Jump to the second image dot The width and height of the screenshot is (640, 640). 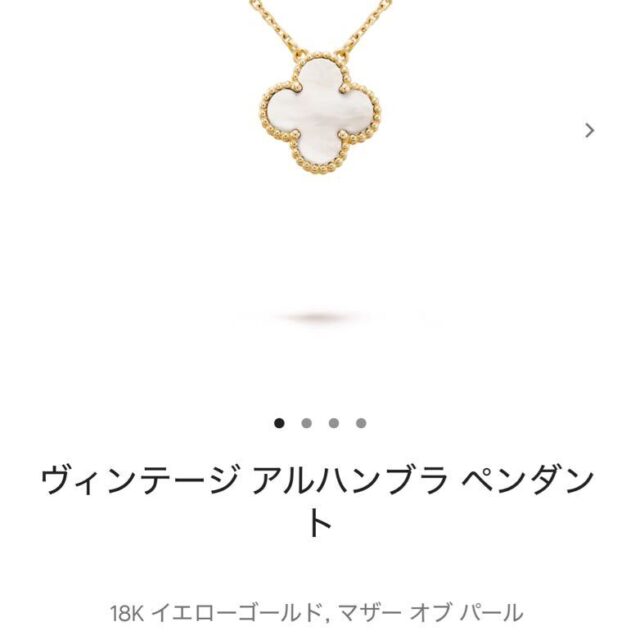click(307, 423)
